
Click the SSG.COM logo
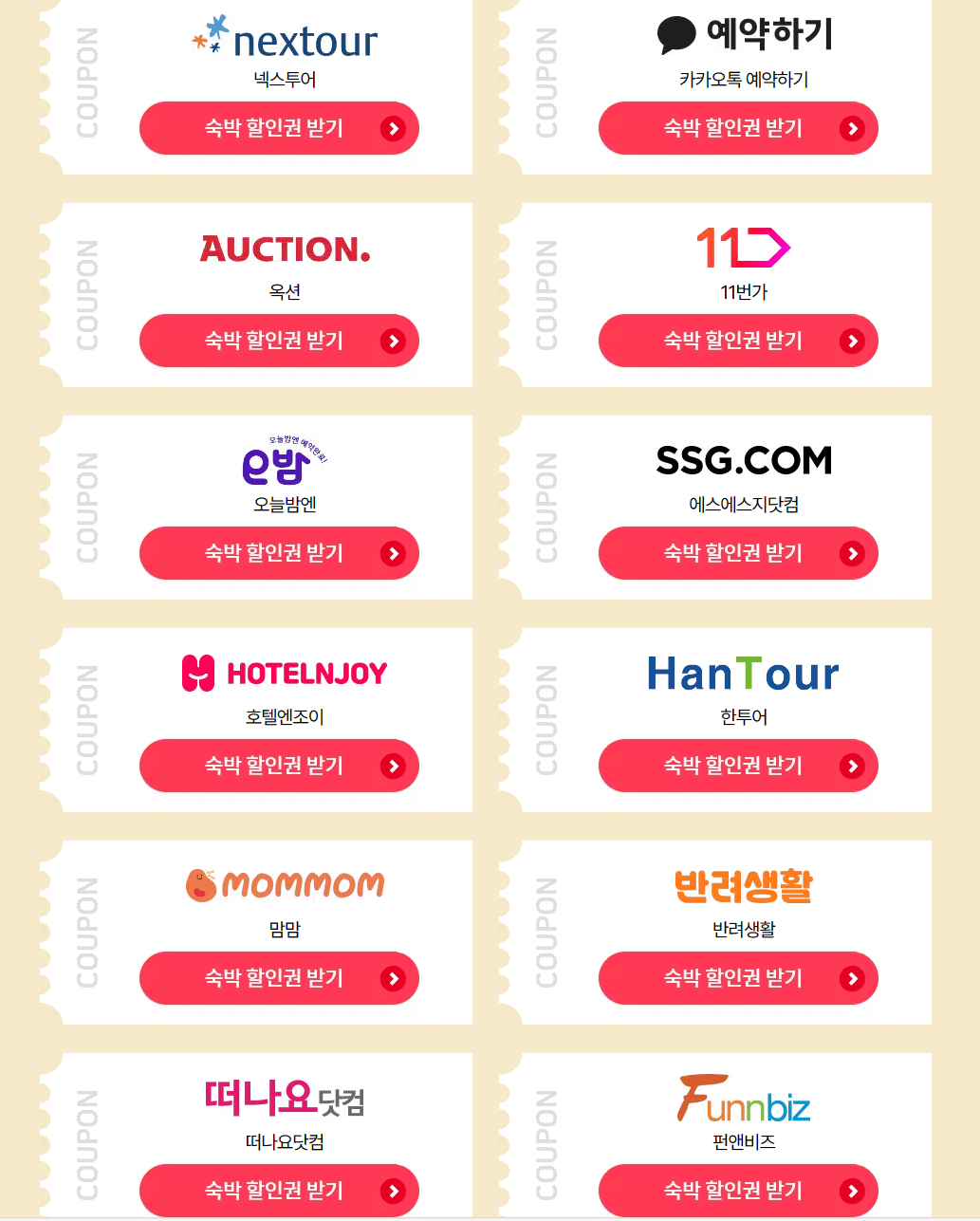click(744, 460)
